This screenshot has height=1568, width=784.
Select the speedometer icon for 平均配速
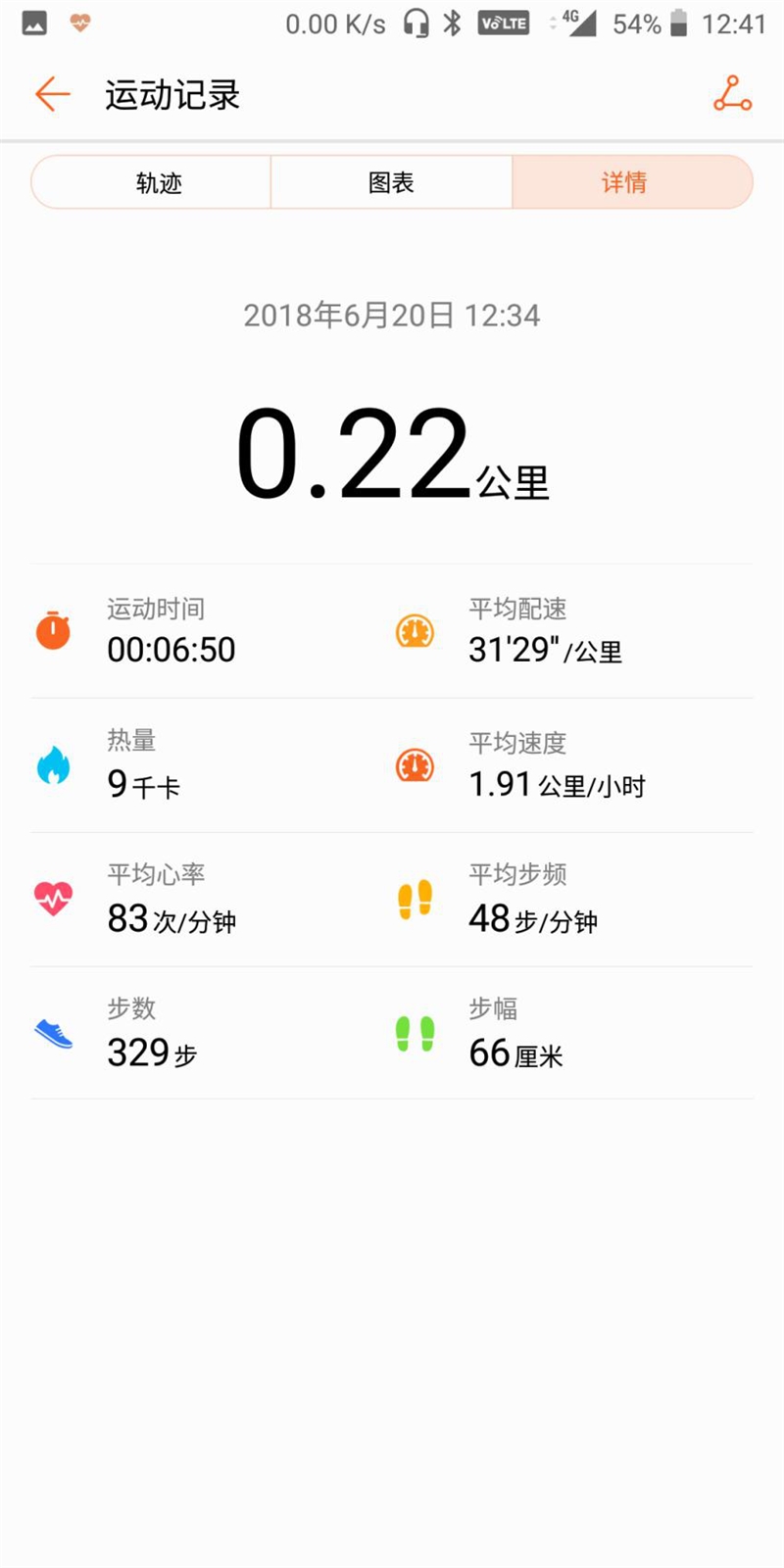coord(415,630)
